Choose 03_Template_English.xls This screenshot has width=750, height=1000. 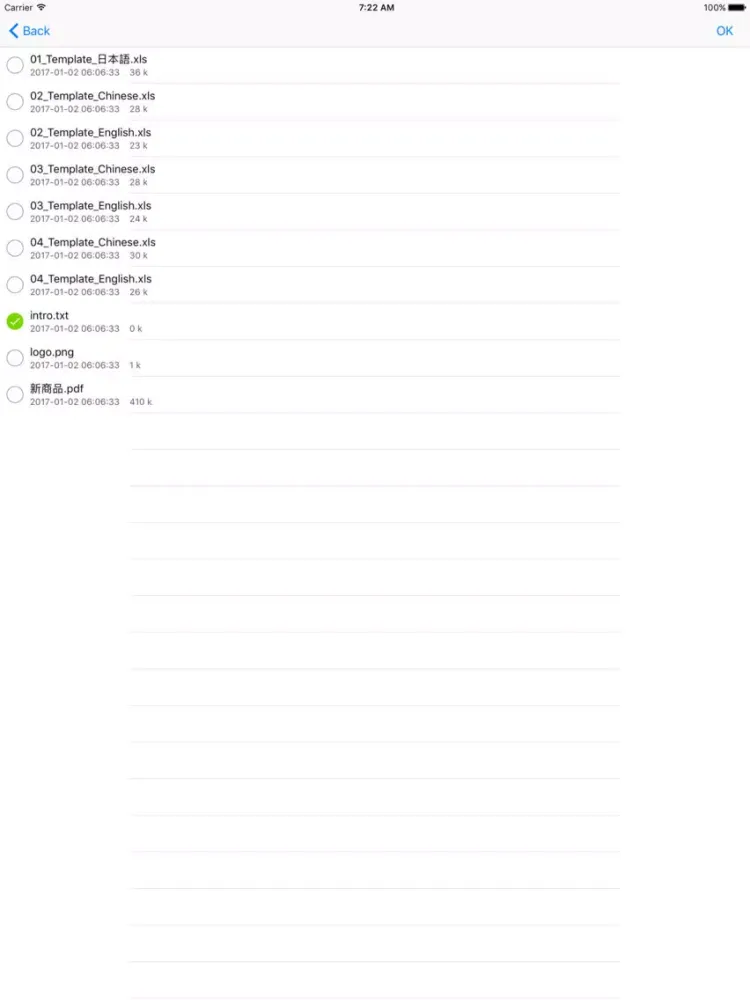(x=15, y=211)
